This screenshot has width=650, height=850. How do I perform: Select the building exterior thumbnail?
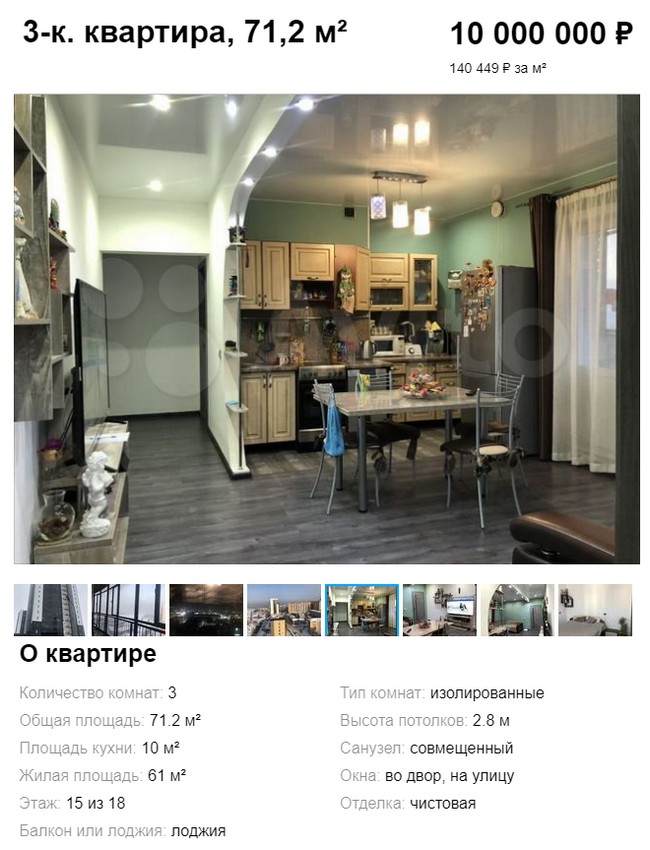coord(50,610)
